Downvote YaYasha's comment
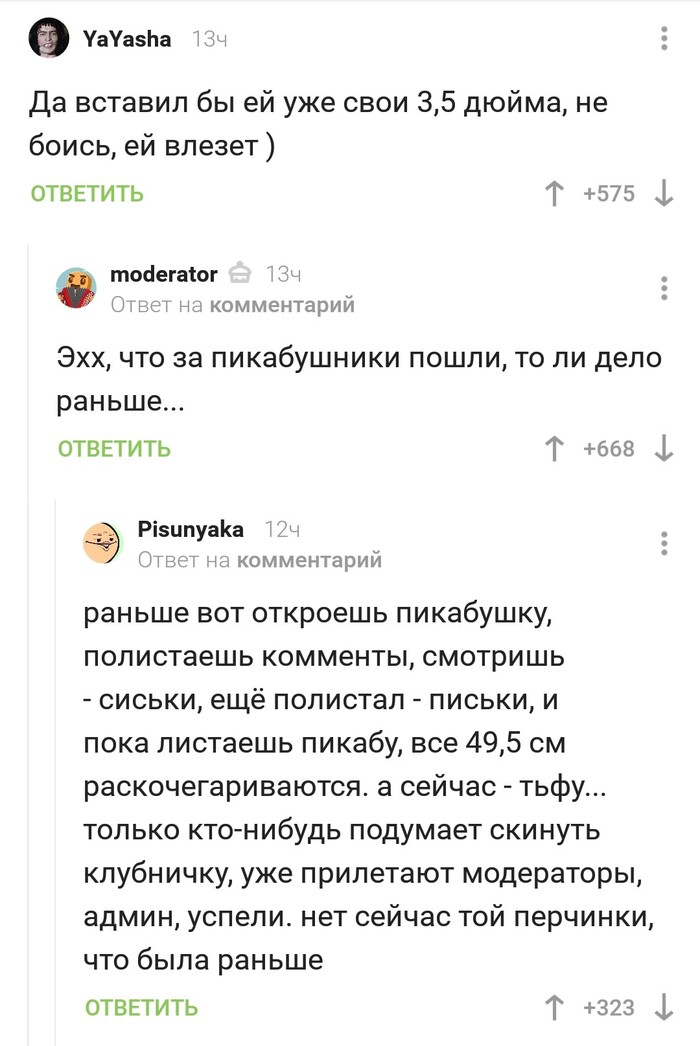 tap(664, 193)
